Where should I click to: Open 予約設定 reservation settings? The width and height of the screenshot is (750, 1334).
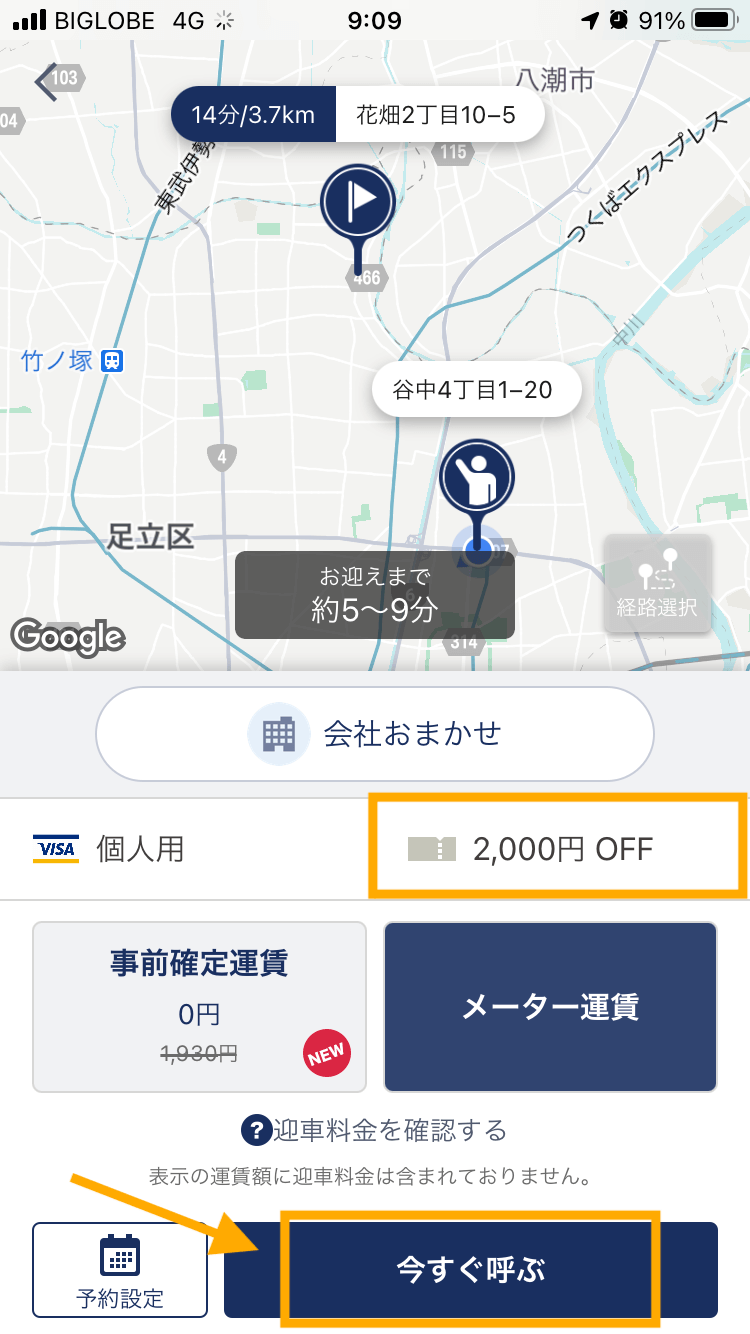120,1269
